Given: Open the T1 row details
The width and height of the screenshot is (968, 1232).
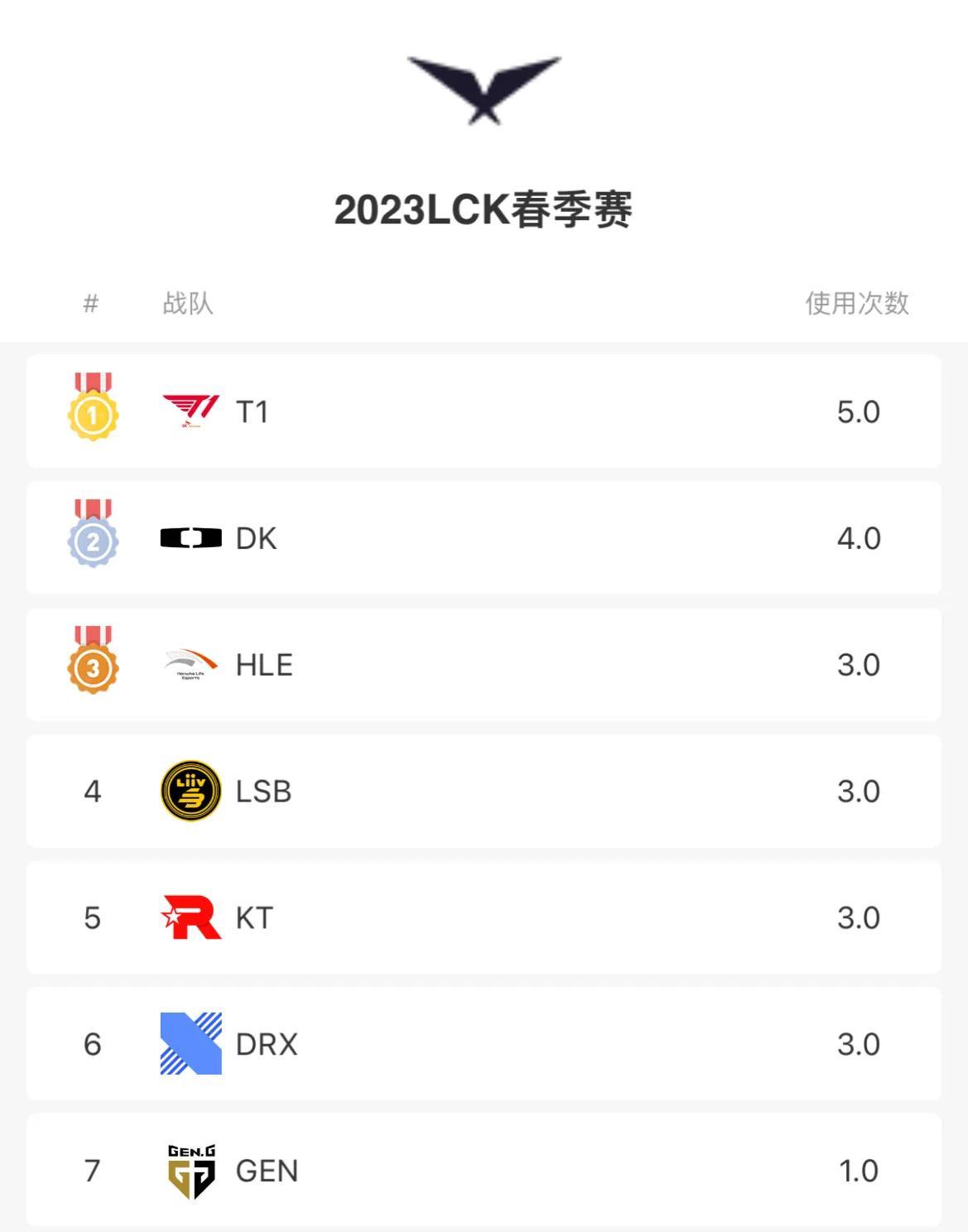Looking at the screenshot, I should (484, 412).
